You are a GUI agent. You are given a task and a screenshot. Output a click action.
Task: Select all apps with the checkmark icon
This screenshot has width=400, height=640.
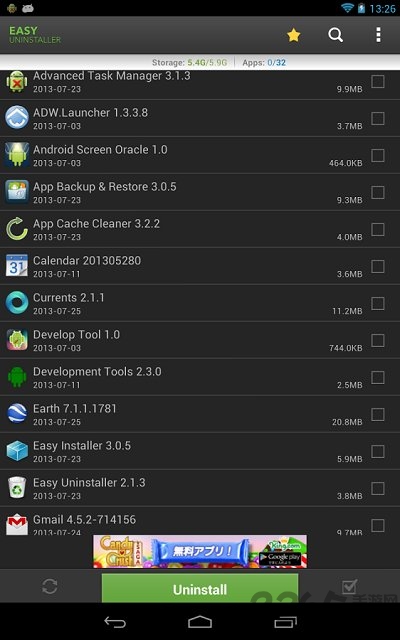(349, 587)
